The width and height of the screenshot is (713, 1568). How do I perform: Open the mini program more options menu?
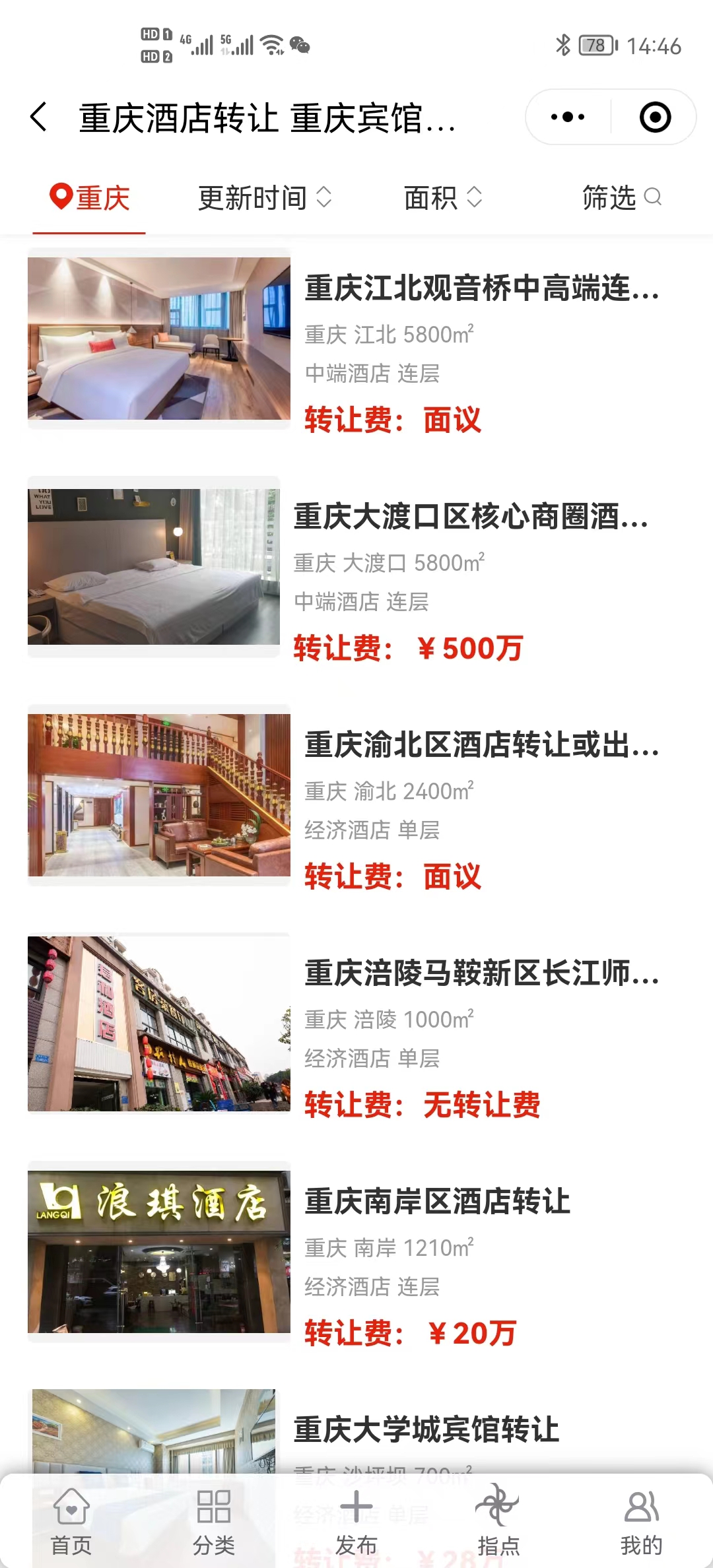[x=568, y=117]
